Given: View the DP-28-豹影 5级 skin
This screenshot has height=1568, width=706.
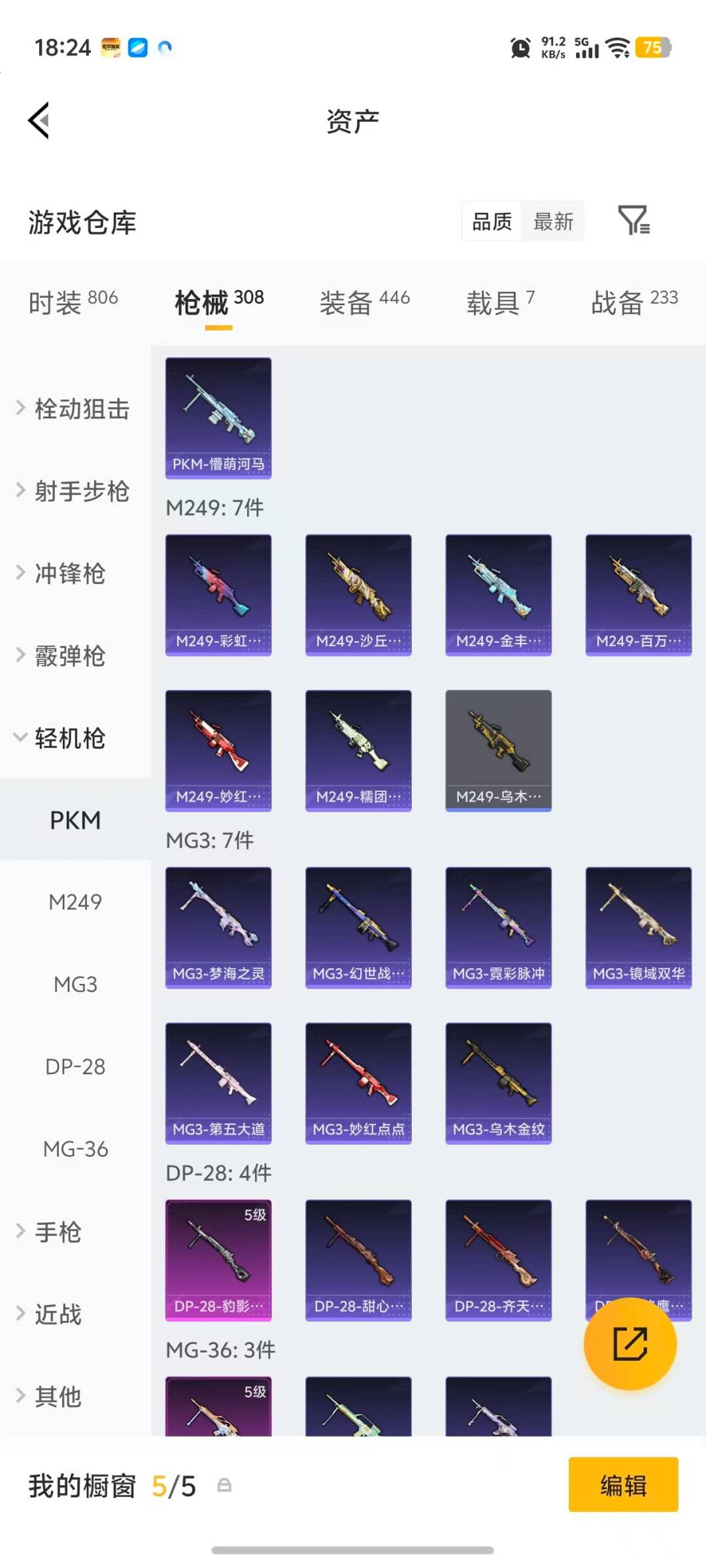Looking at the screenshot, I should (218, 1261).
